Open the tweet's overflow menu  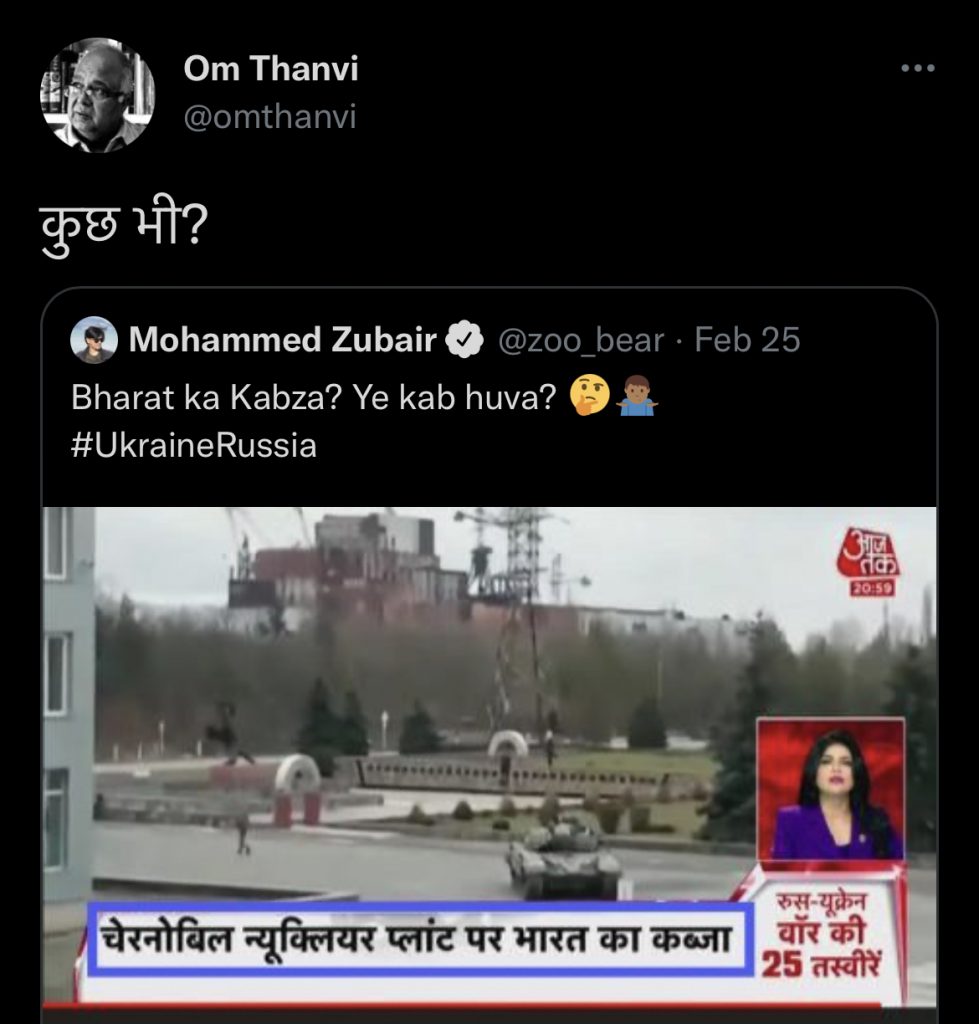917,69
